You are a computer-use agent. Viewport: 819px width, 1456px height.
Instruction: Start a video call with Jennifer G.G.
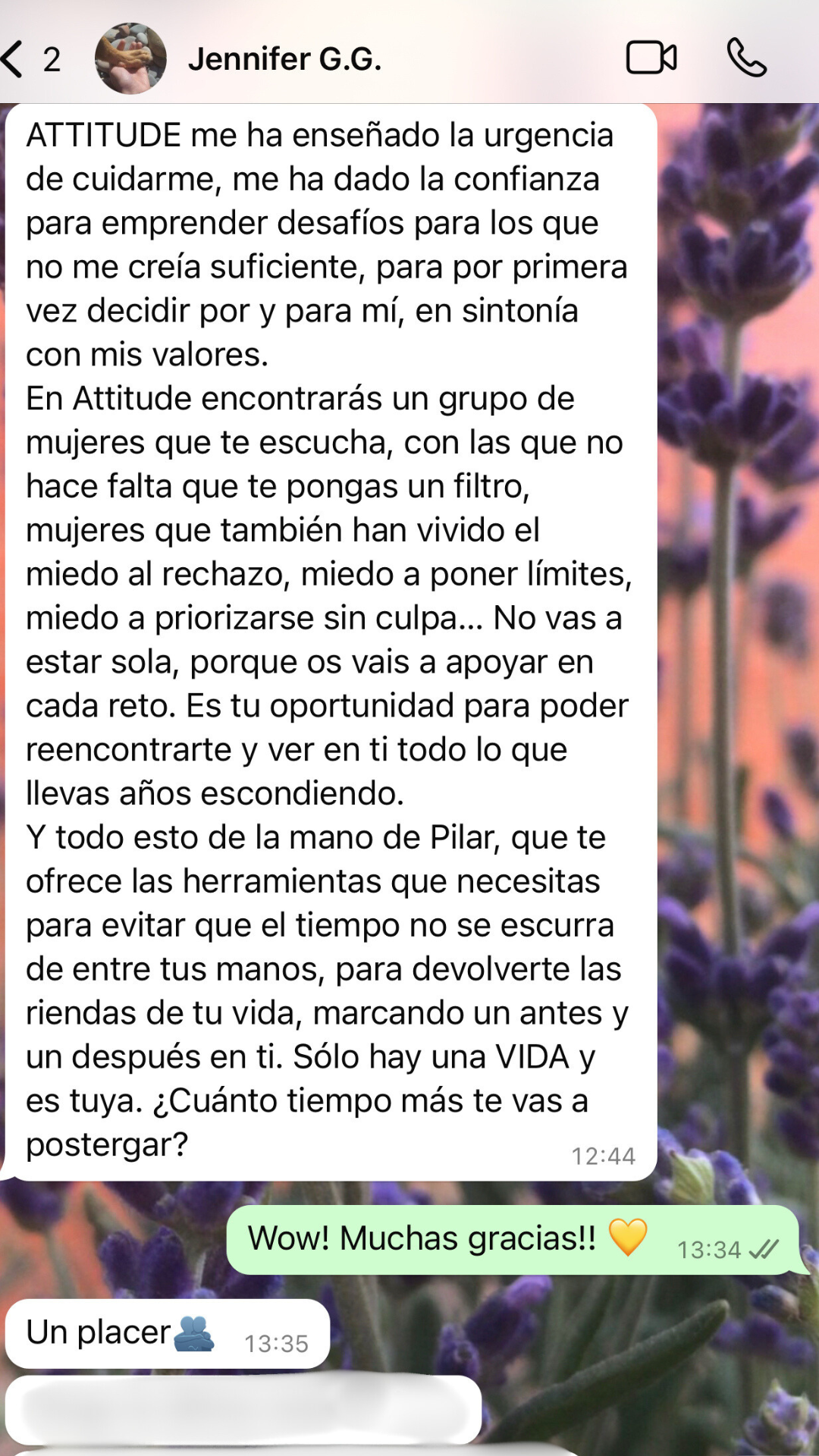pyautogui.click(x=651, y=58)
